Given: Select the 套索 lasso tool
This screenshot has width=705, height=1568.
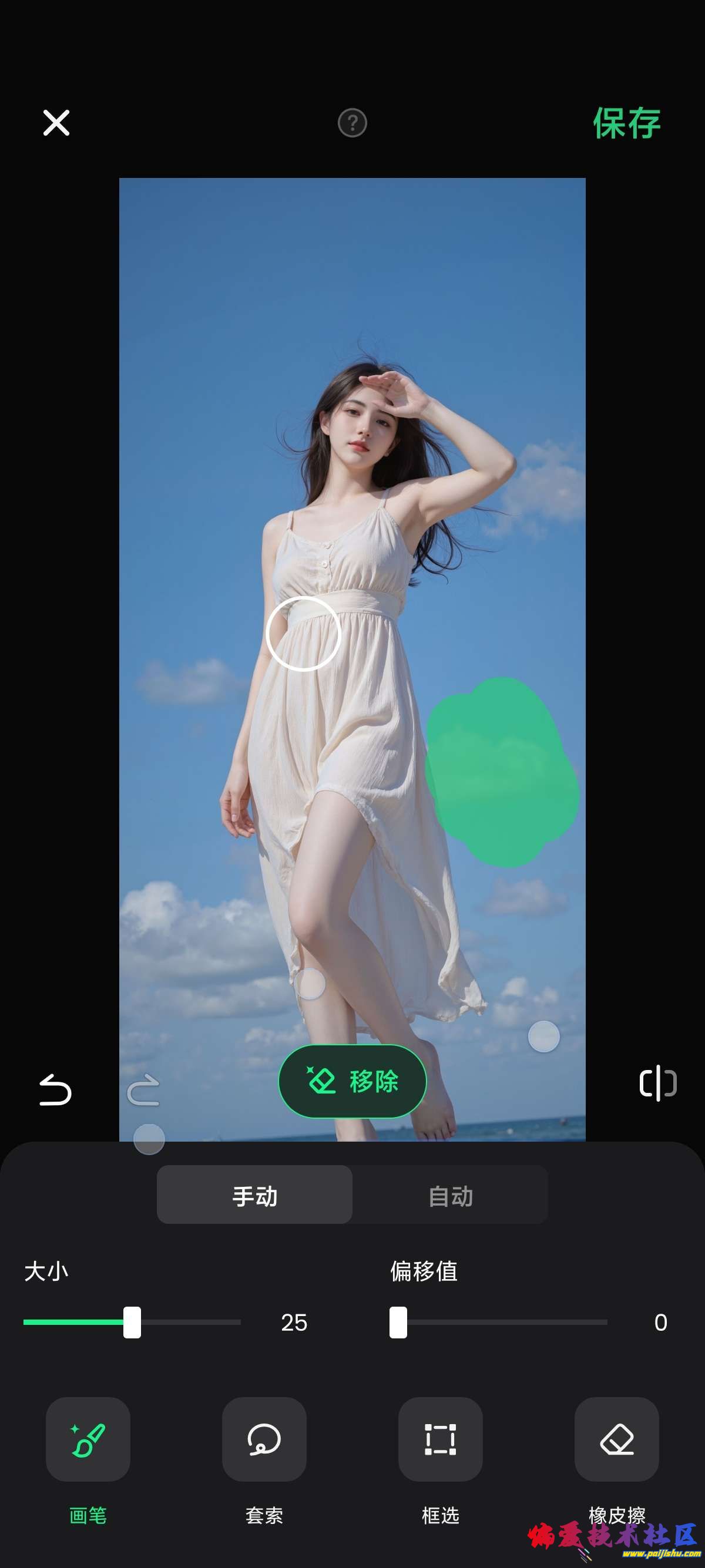Looking at the screenshot, I should pyautogui.click(x=264, y=1439).
